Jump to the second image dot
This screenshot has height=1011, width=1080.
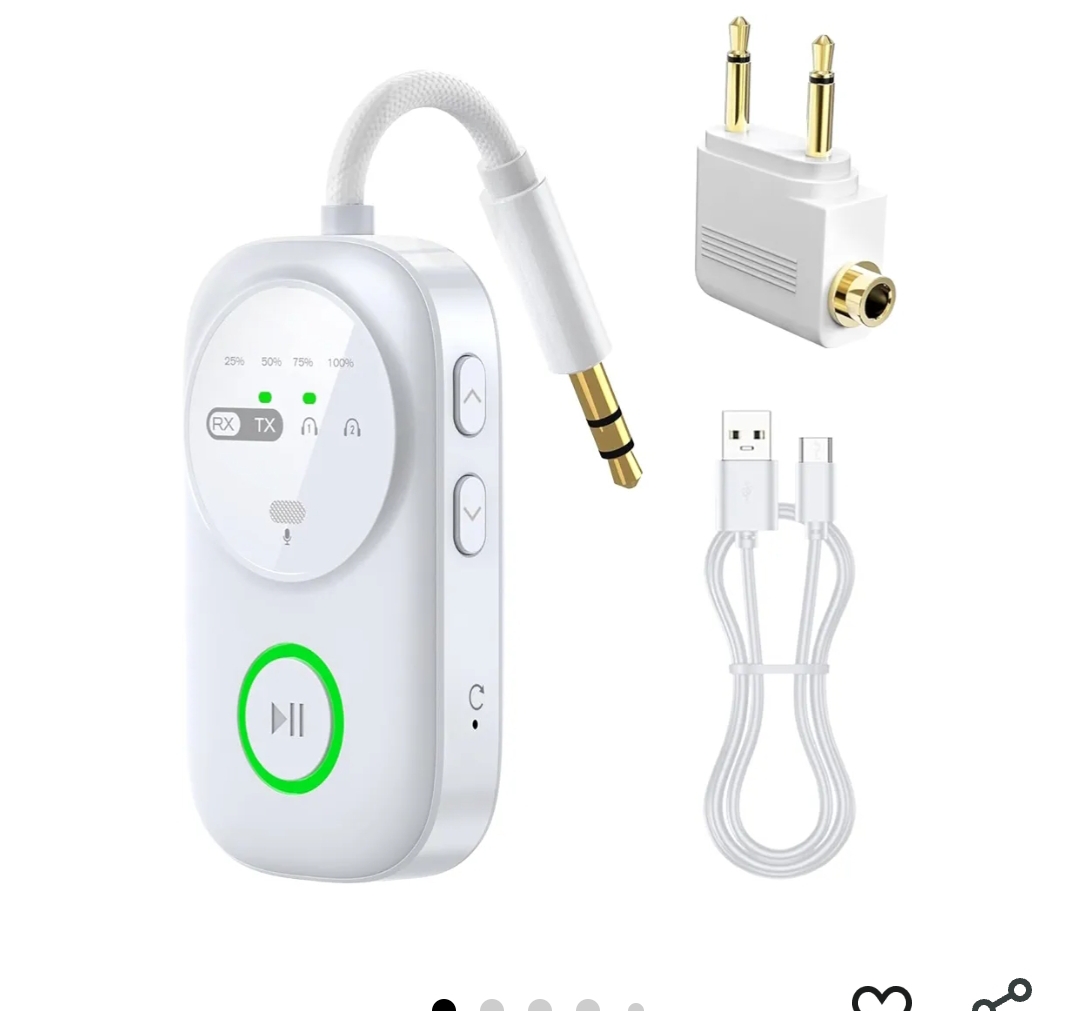coord(492,1005)
